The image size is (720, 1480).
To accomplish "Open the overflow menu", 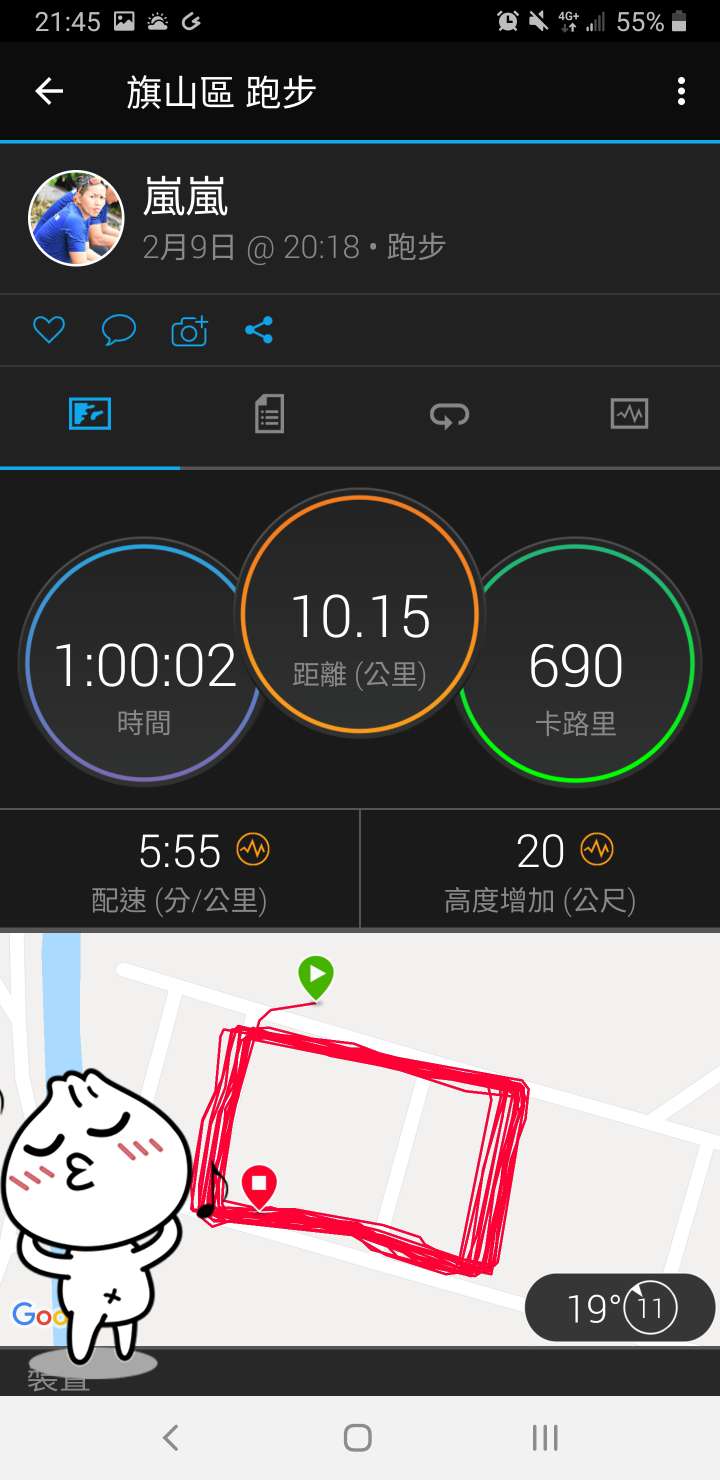I will (681, 92).
